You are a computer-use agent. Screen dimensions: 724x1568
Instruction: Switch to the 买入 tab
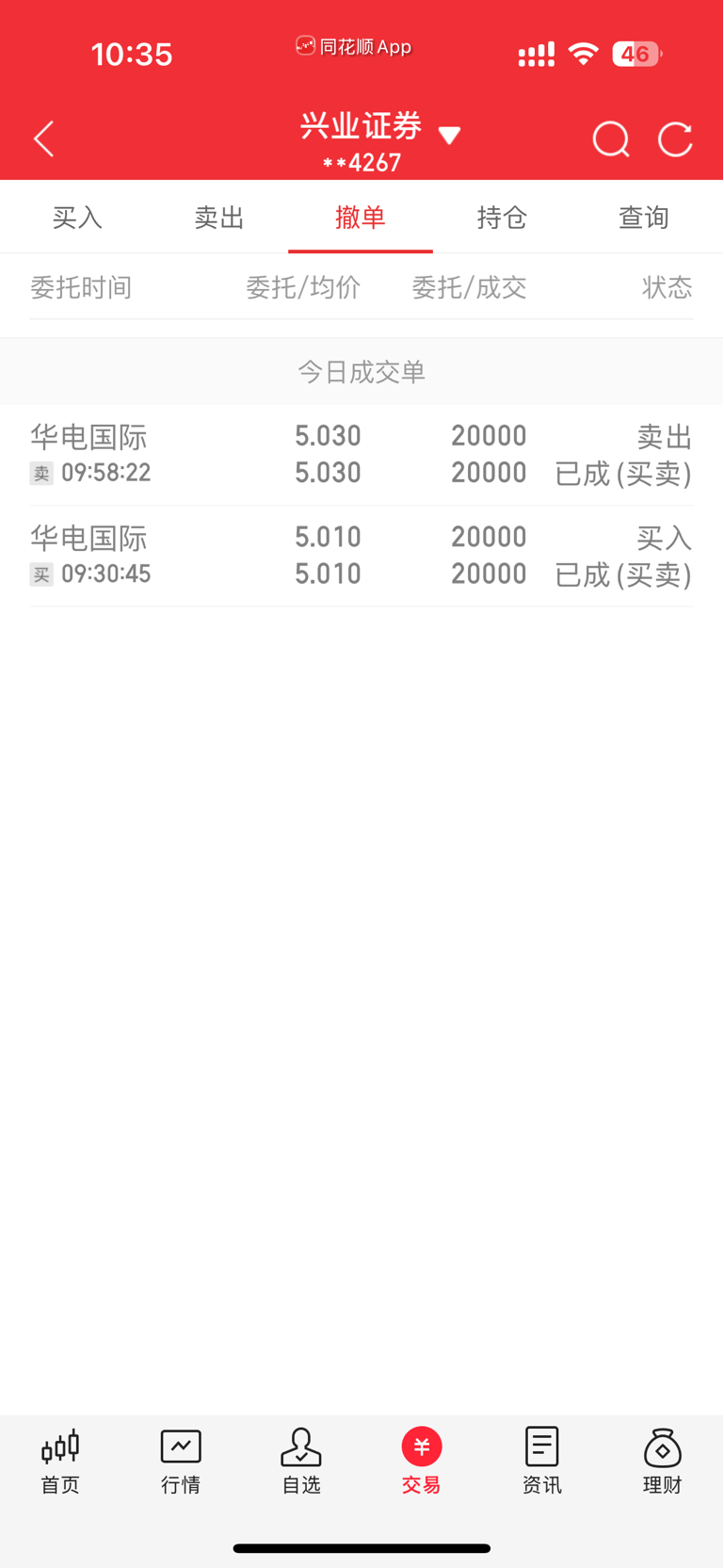77,218
